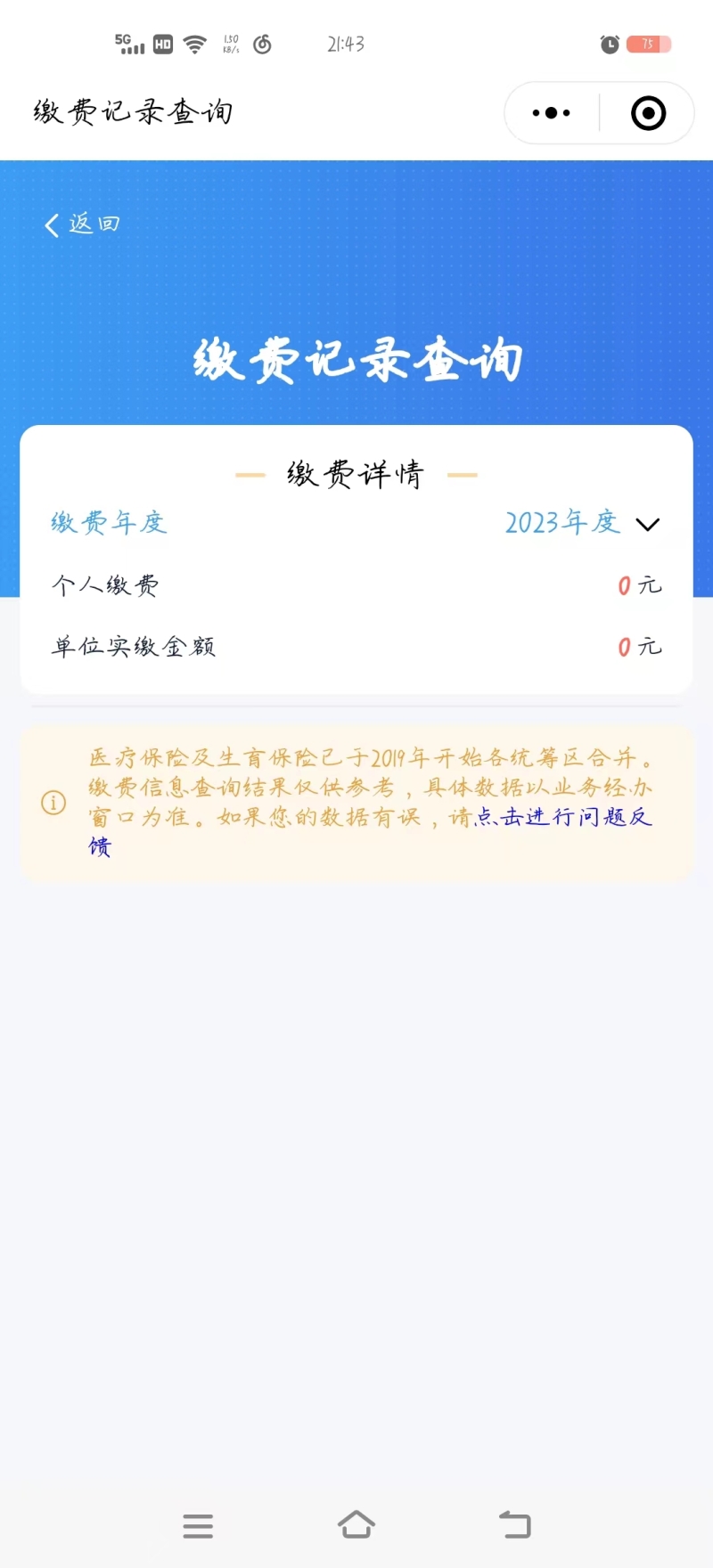Open the mini program more options menu
713x1568 pixels.
tap(551, 113)
